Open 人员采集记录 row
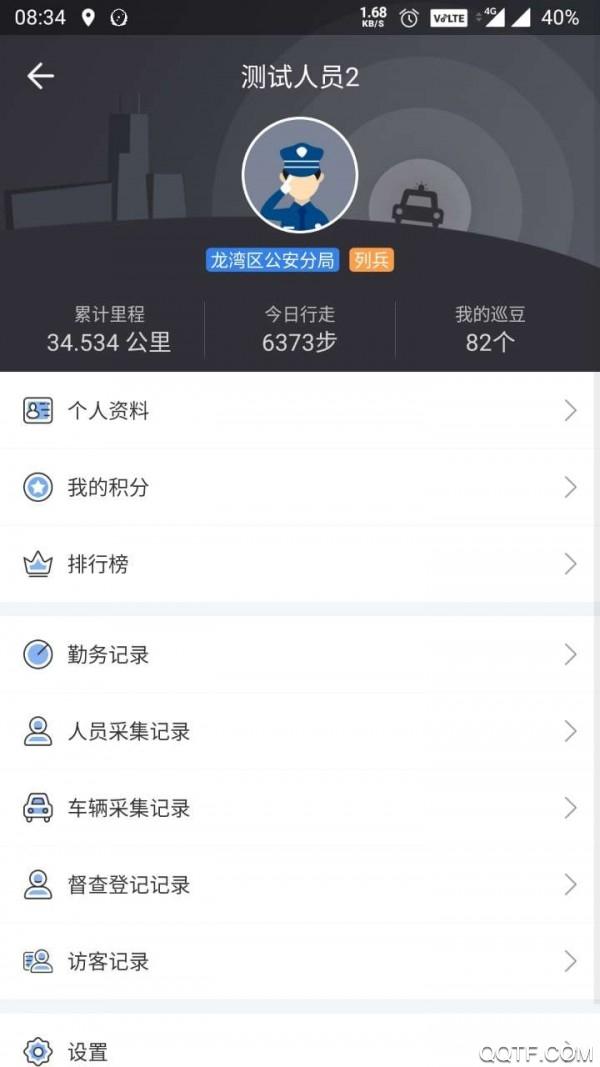Viewport: 600px width, 1067px height. (x=300, y=732)
